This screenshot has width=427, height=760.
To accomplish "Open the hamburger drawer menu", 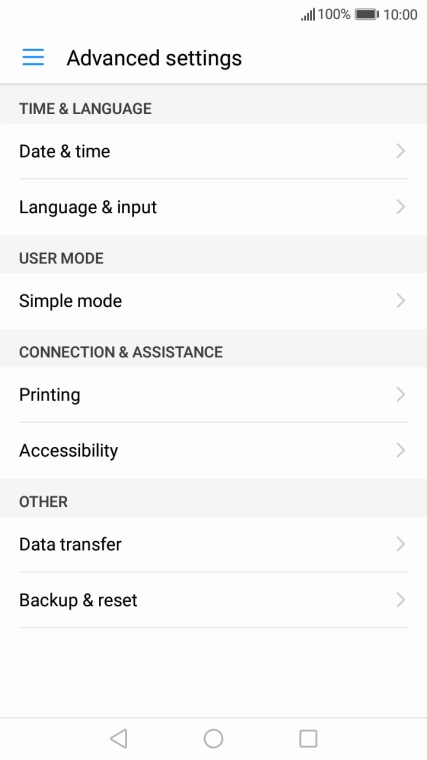I will click(33, 57).
